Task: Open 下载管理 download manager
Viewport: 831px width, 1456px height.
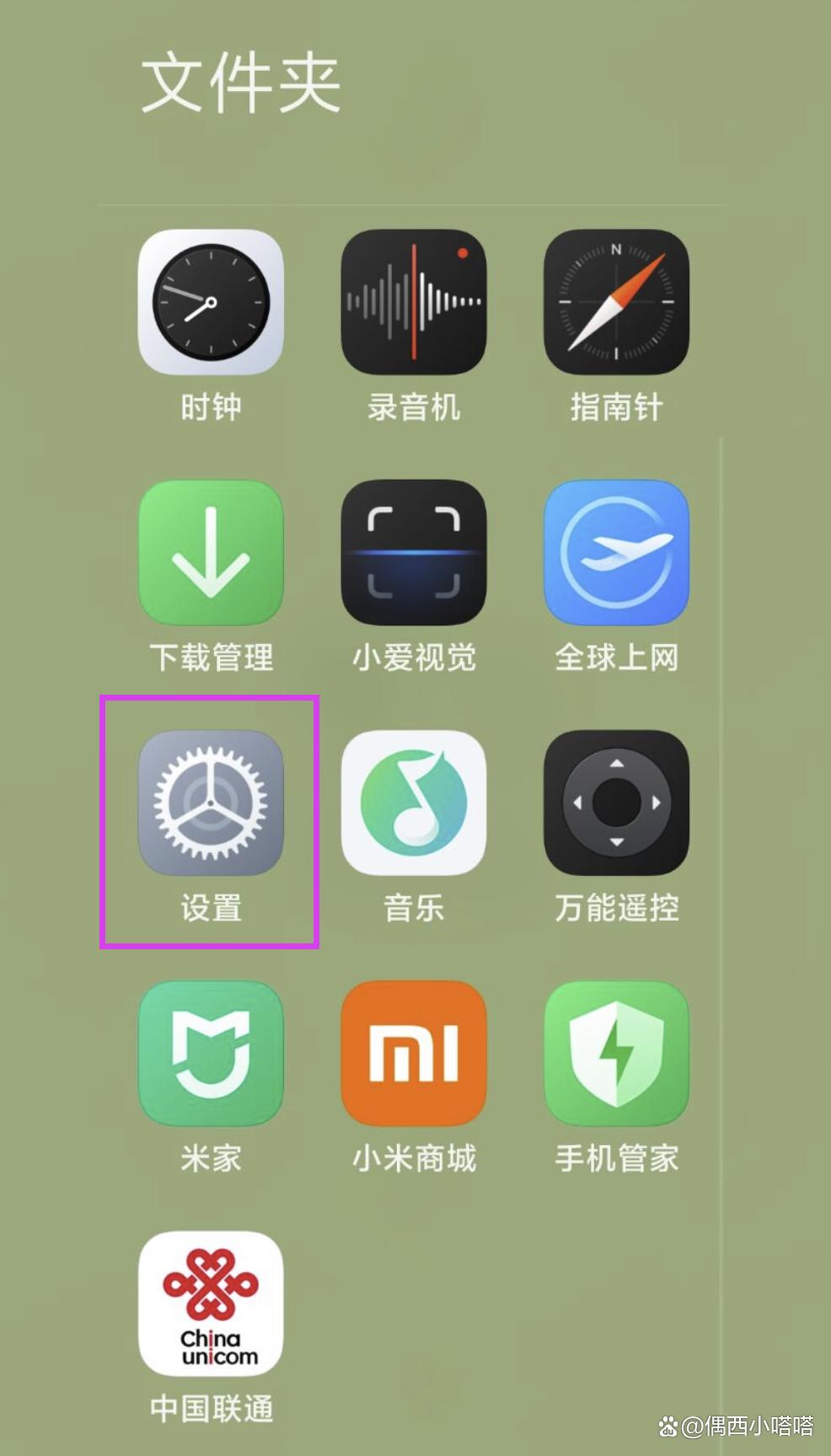Action: (x=211, y=552)
